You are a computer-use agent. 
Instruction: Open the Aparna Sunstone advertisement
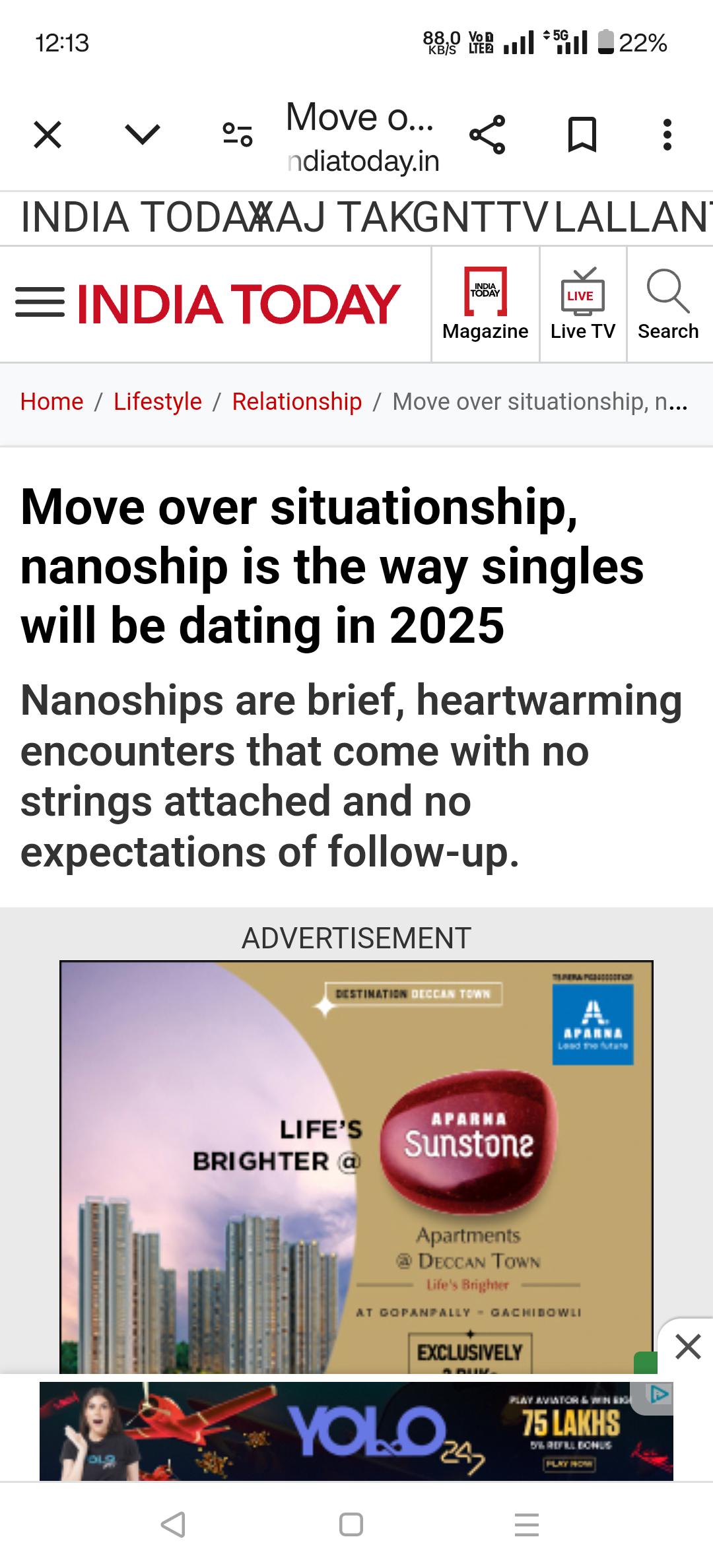tap(356, 1161)
